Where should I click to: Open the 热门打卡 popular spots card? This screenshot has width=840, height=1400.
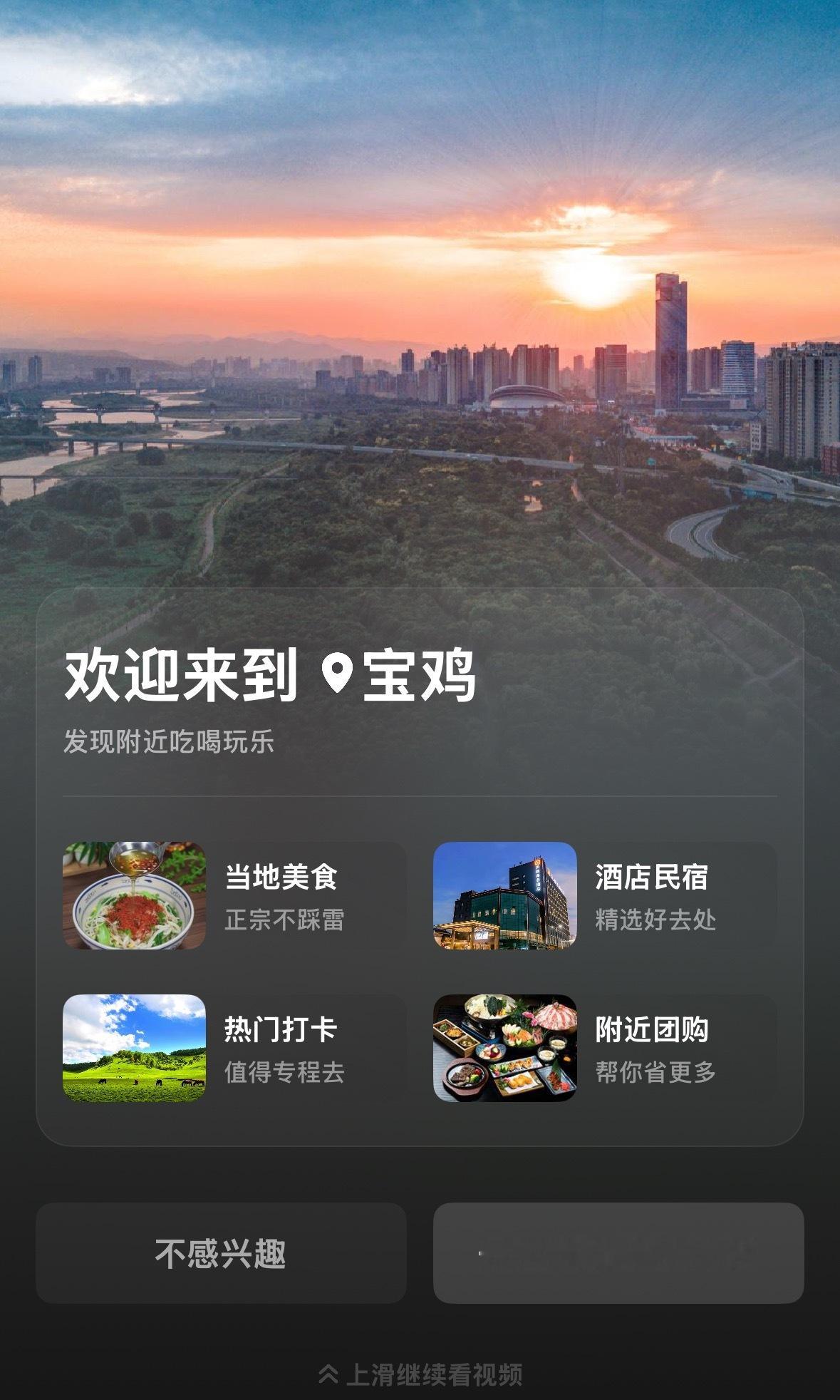234,1048
